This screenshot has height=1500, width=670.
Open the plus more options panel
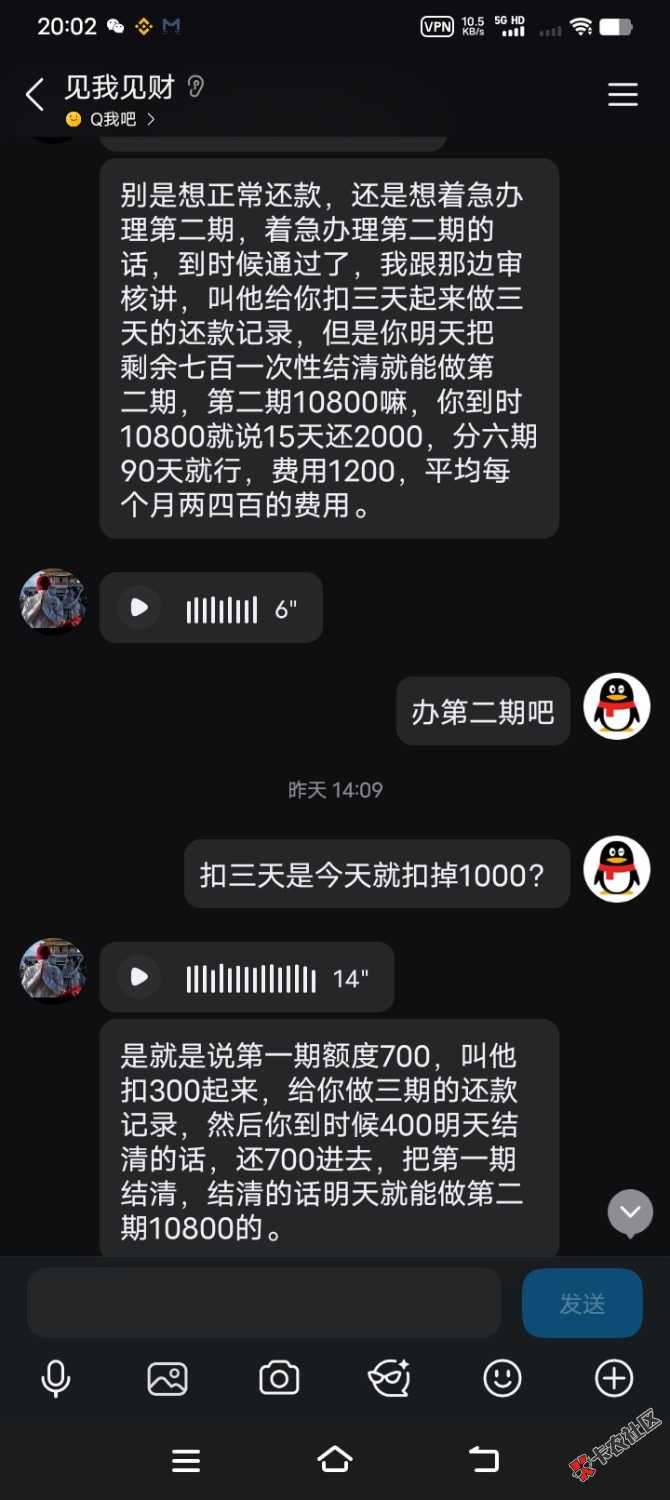[x=614, y=1379]
